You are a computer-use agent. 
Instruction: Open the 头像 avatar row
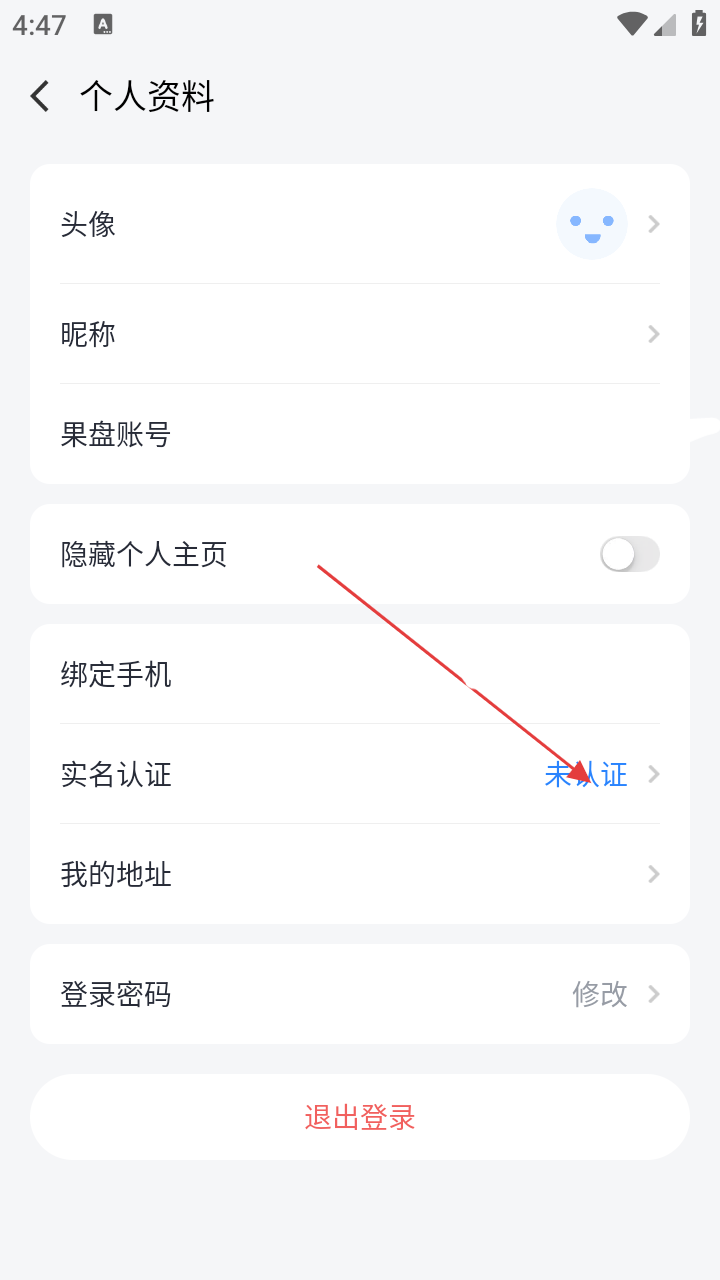[360, 224]
